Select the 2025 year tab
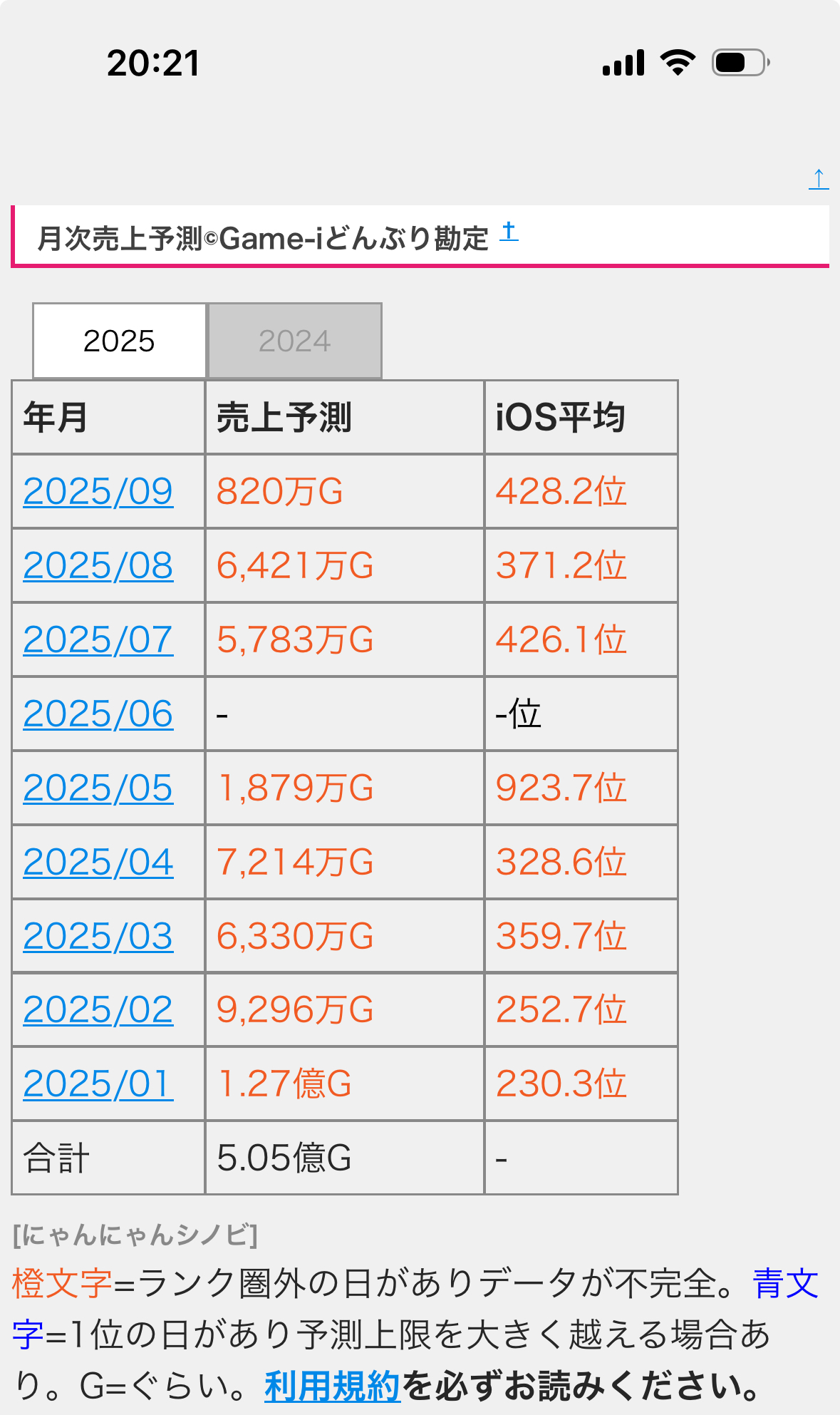Viewport: 840px width, 1415px height. 119,341
